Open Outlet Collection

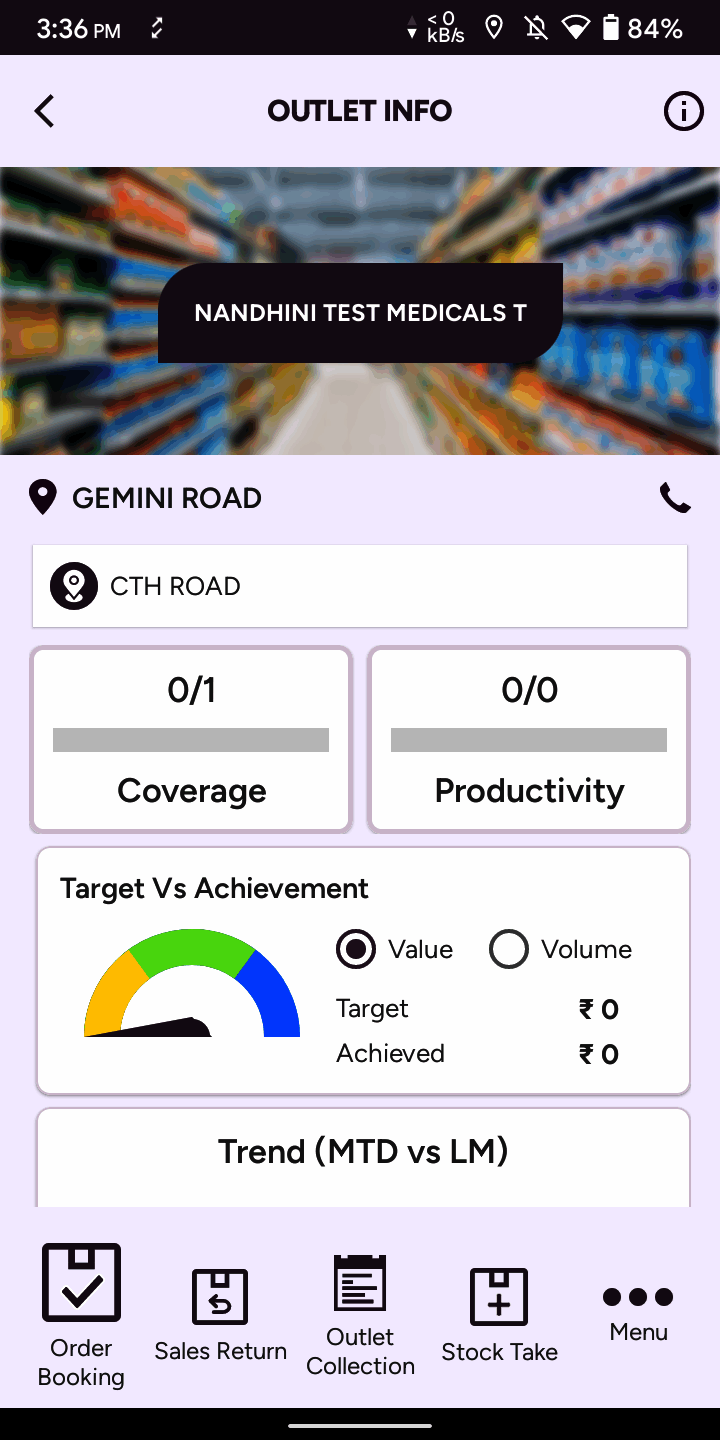point(360,1314)
